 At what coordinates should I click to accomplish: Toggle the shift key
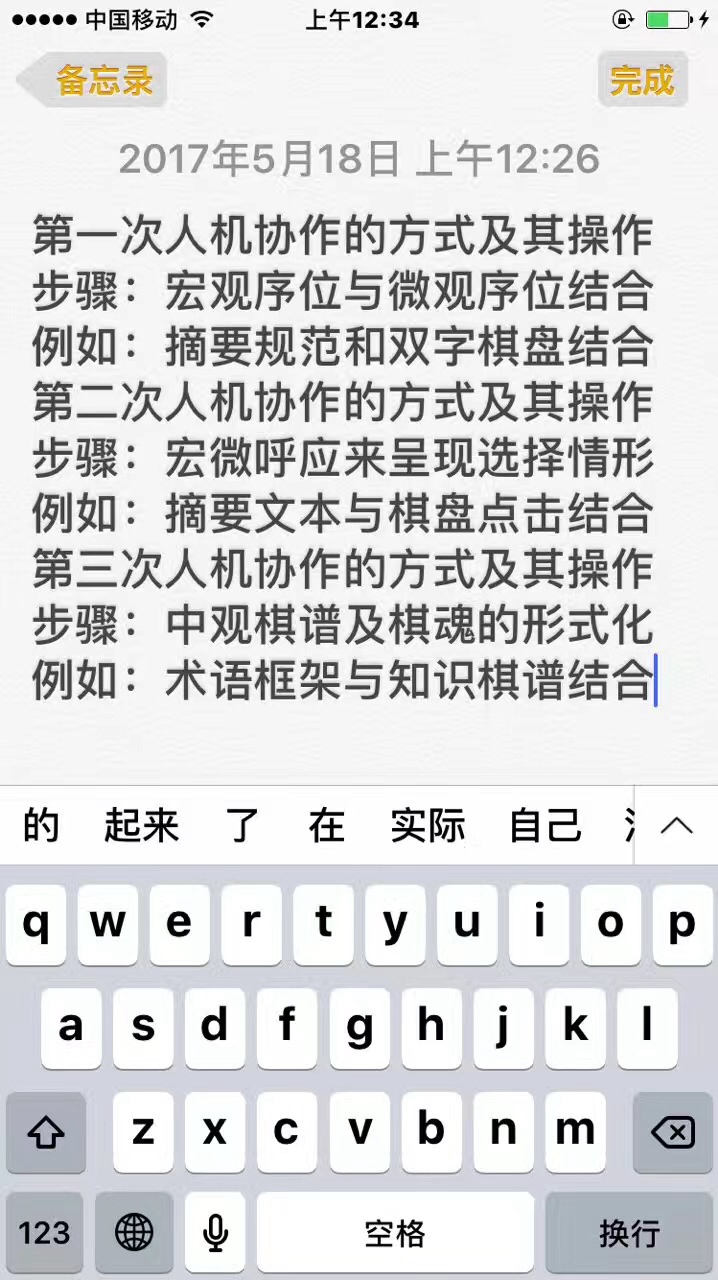click(46, 1132)
